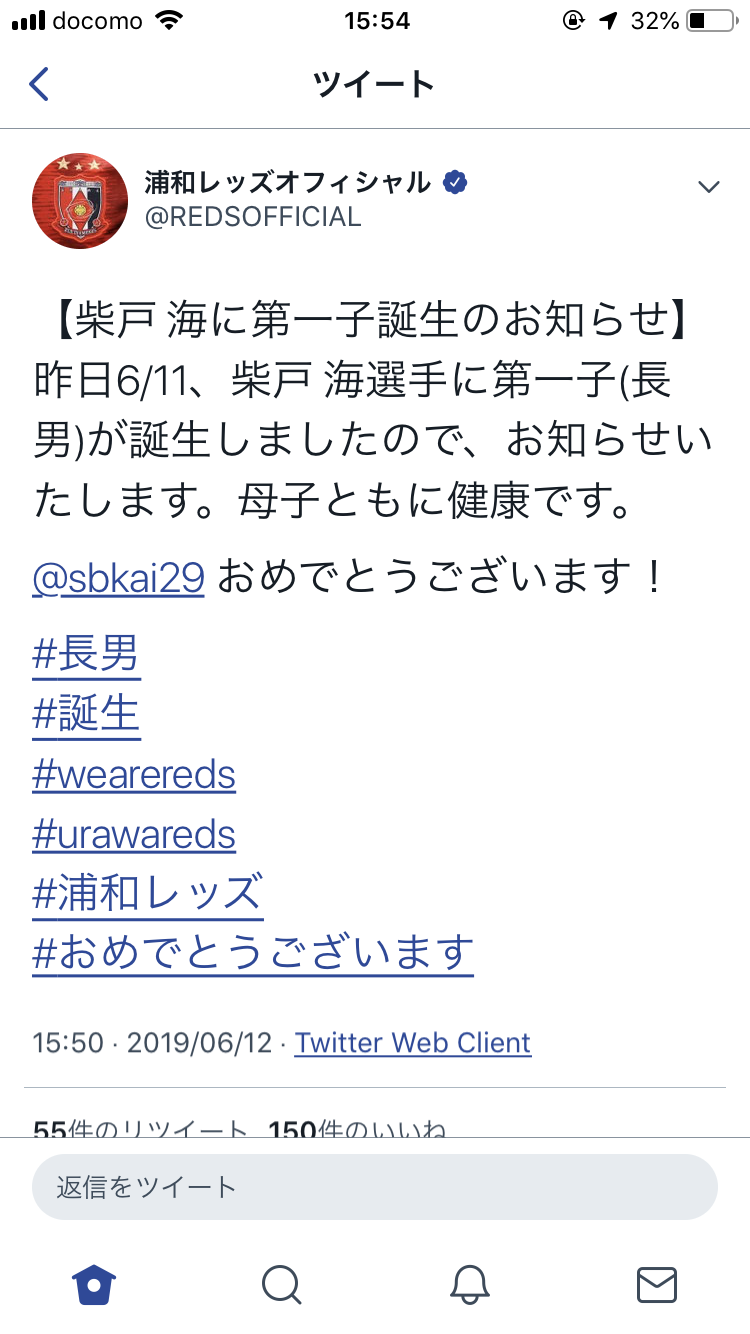Open the #urawareds hashtag
The image size is (750, 1334).
point(134,833)
